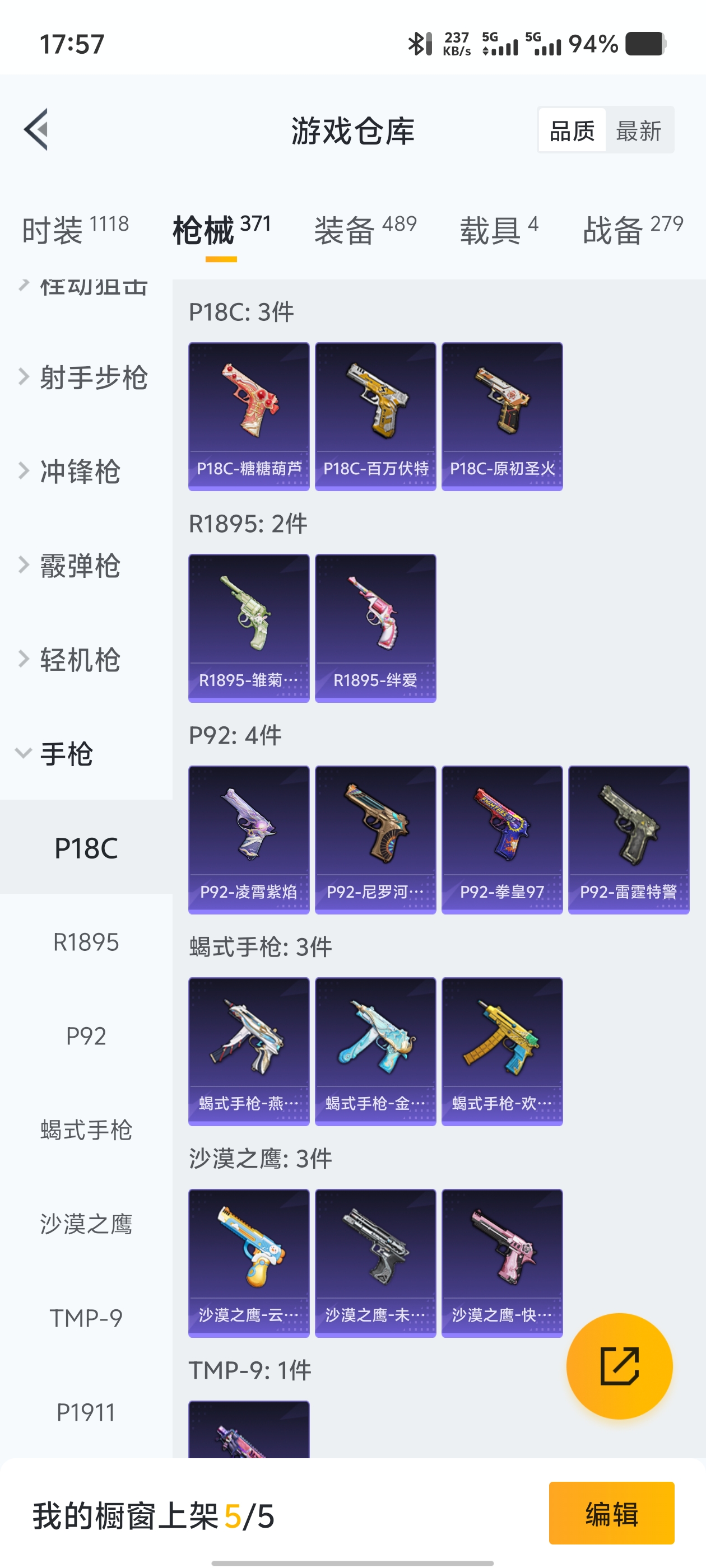
Task: Select TMP-9 in the sidebar
Action: pos(86,1318)
